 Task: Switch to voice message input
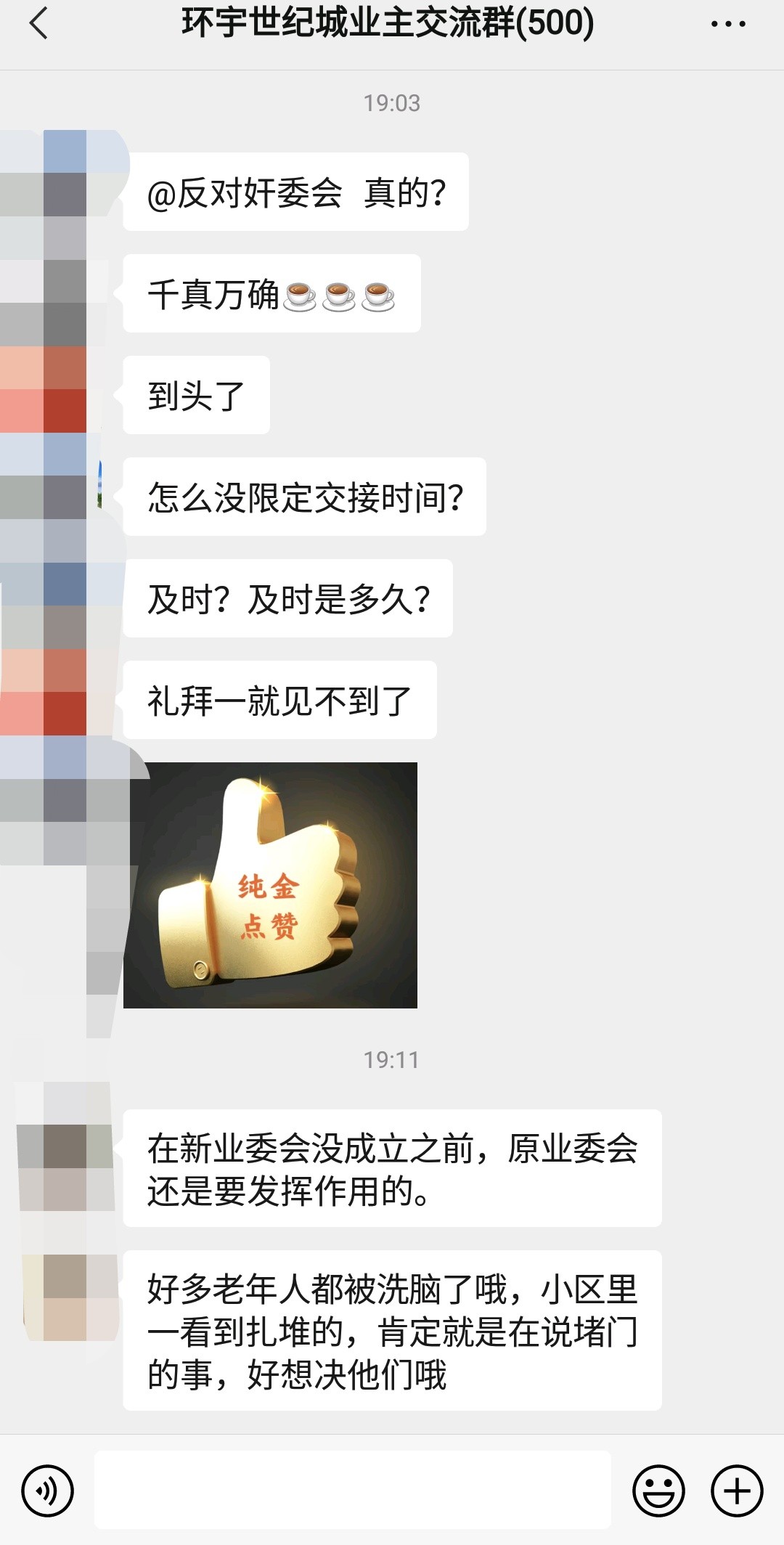coord(47,1491)
